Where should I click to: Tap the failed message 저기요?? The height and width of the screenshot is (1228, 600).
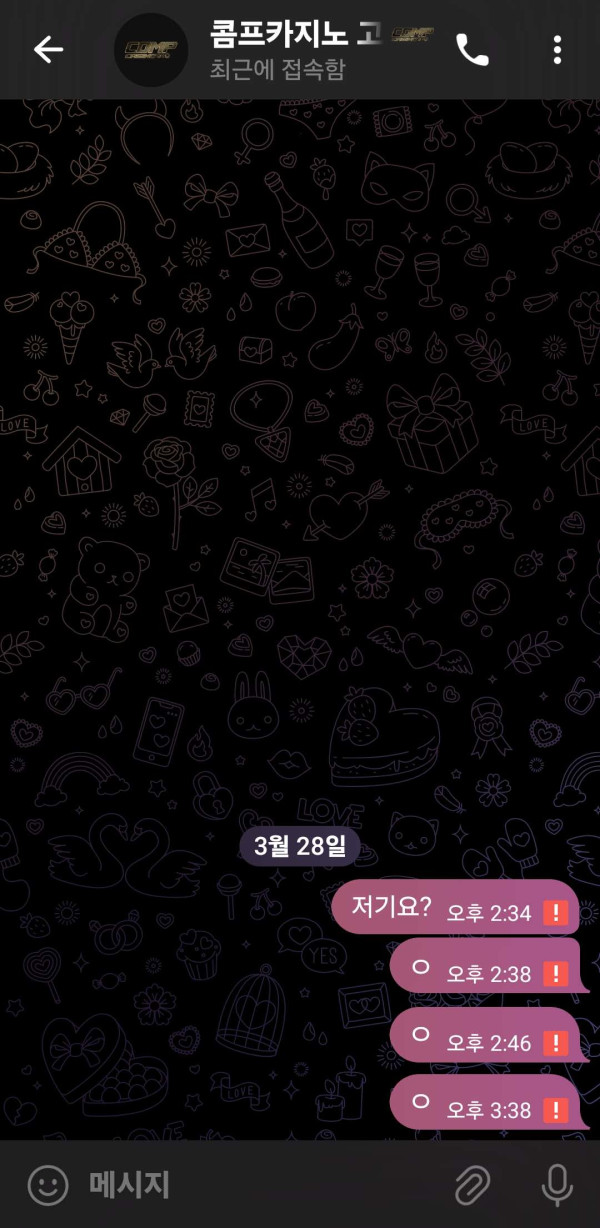[x=392, y=908]
